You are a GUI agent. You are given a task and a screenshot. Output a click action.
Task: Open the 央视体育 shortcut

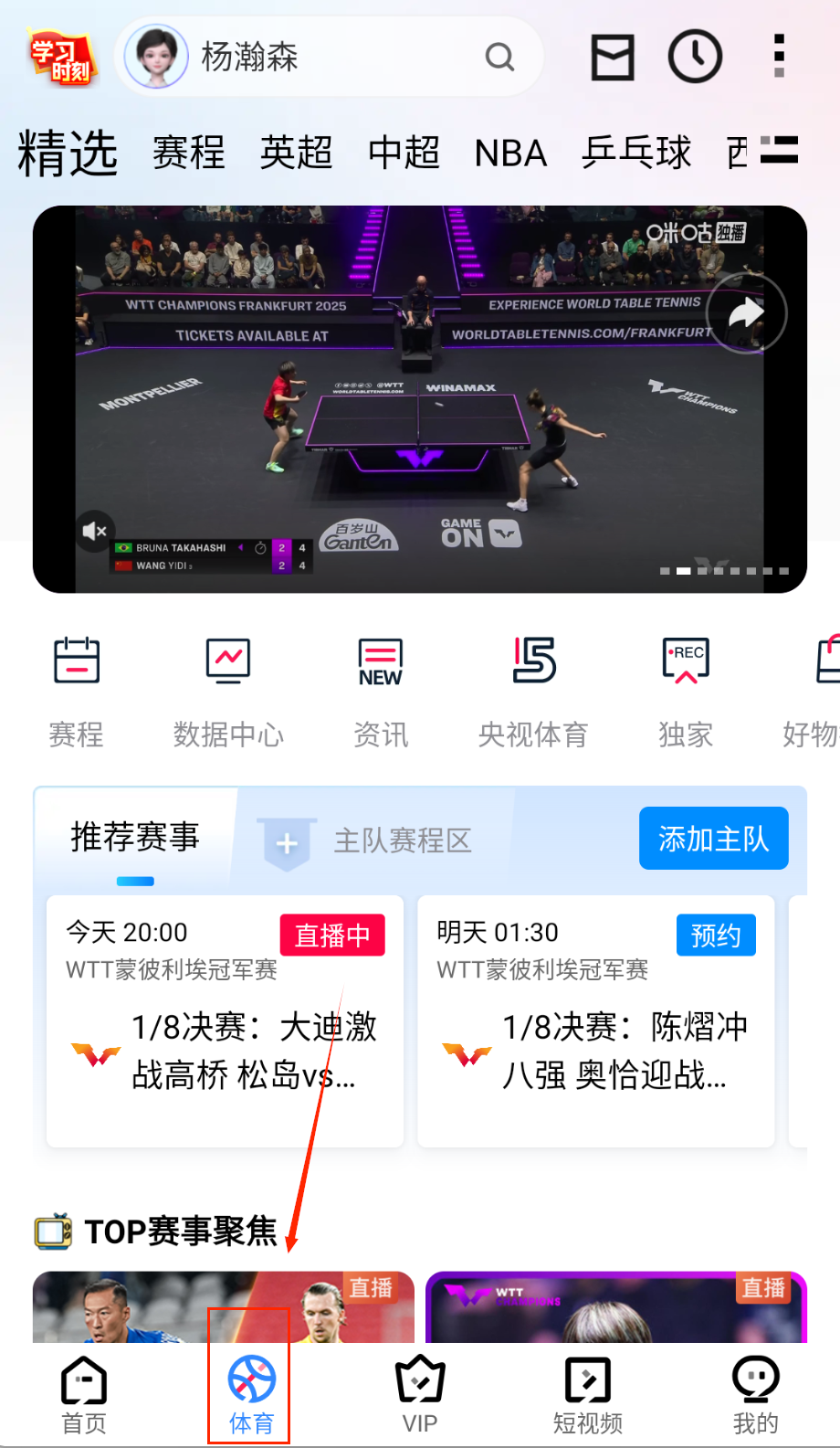coord(533,692)
